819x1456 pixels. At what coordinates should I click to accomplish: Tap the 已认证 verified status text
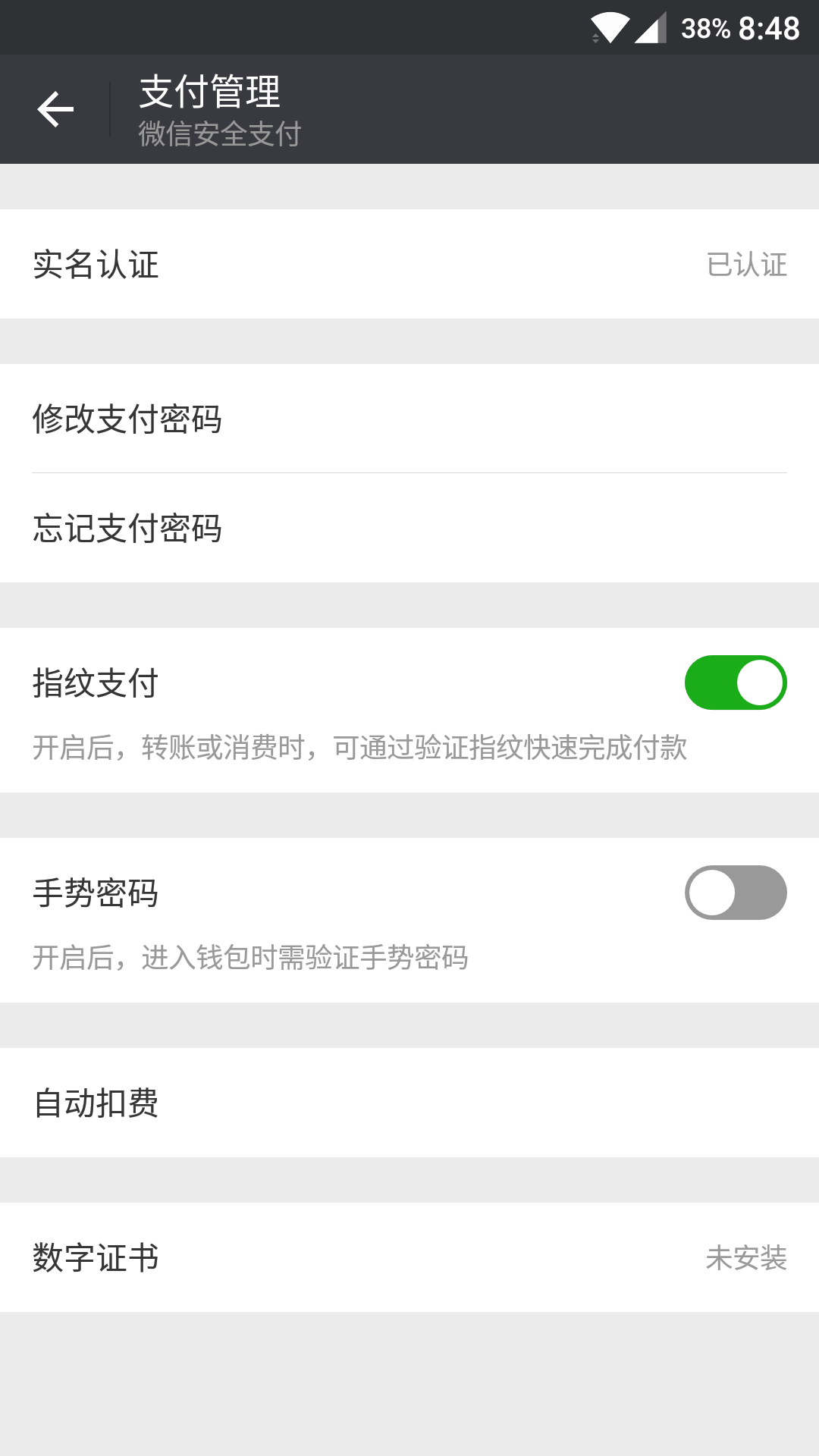(746, 265)
